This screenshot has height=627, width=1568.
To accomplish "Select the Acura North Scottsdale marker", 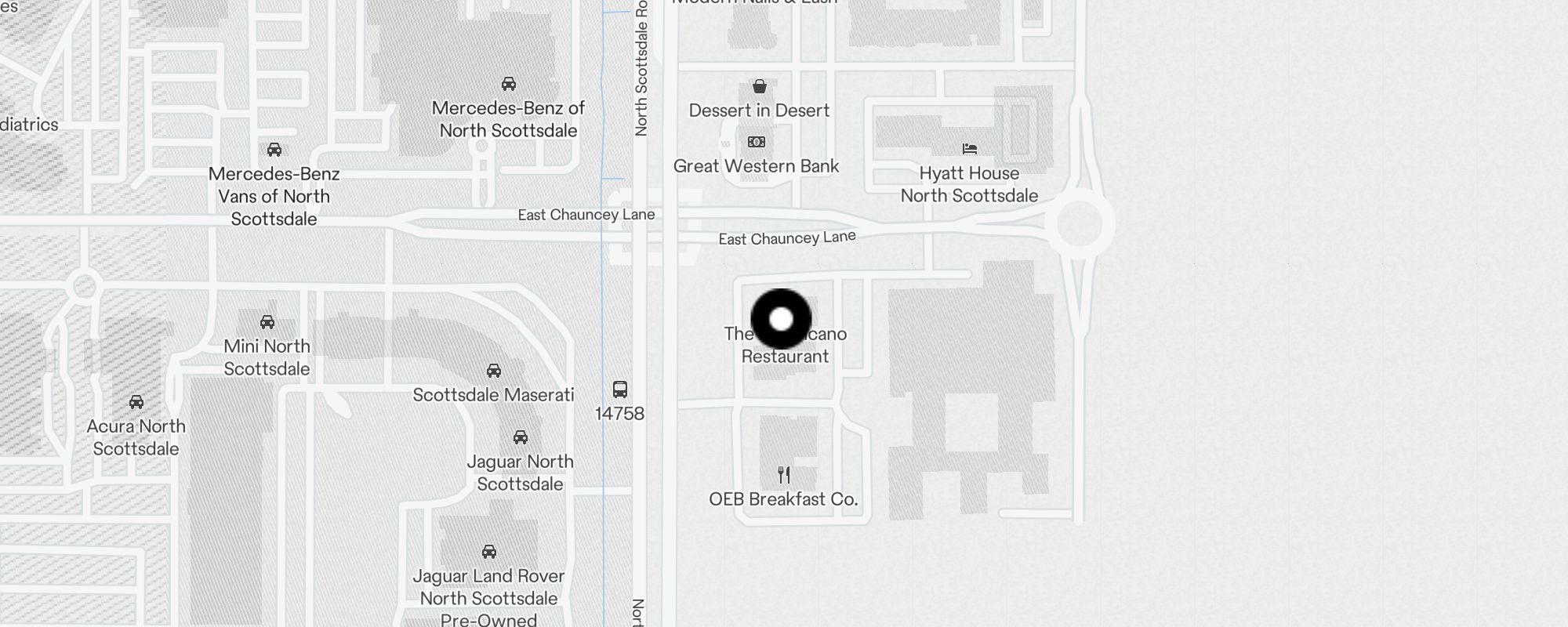I will pos(136,402).
